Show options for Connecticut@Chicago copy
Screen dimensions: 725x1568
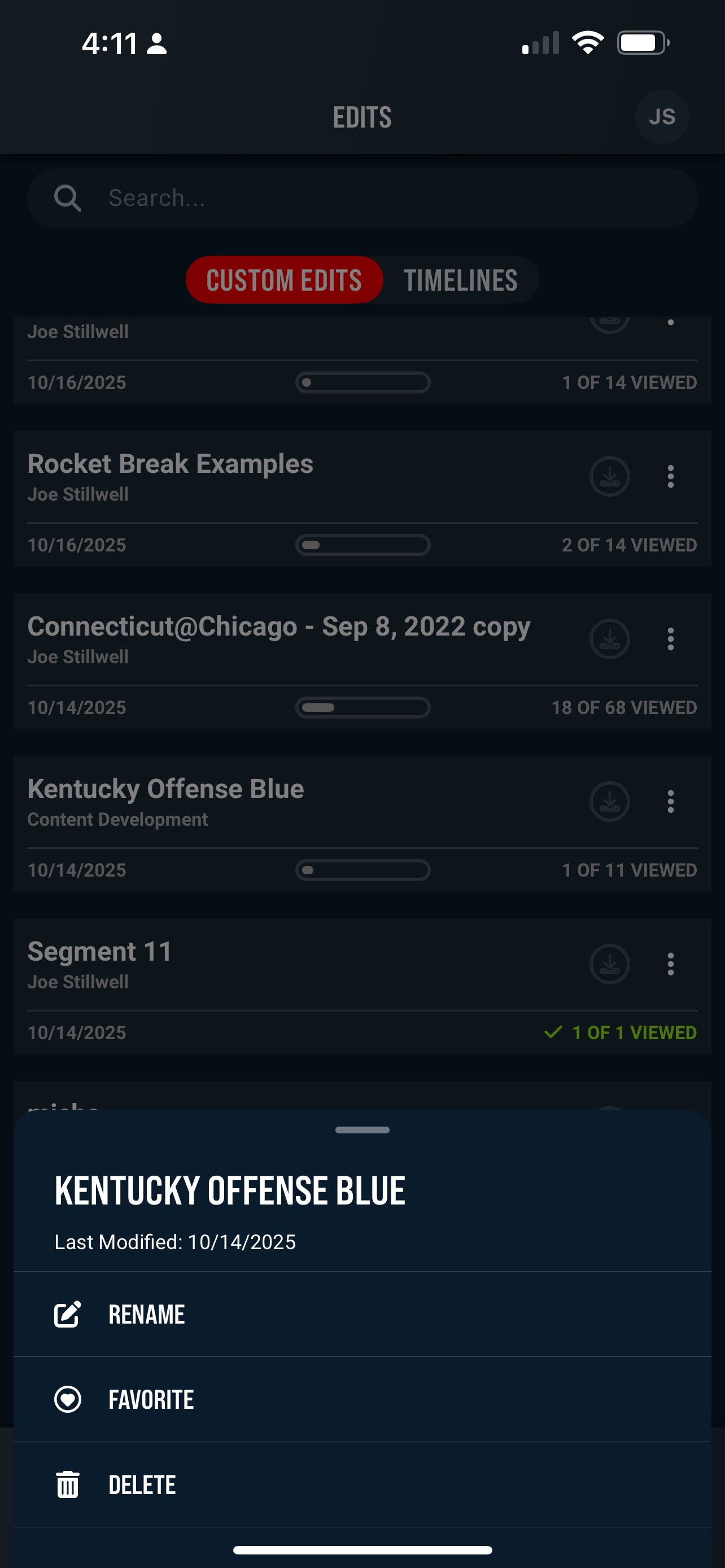(670, 639)
